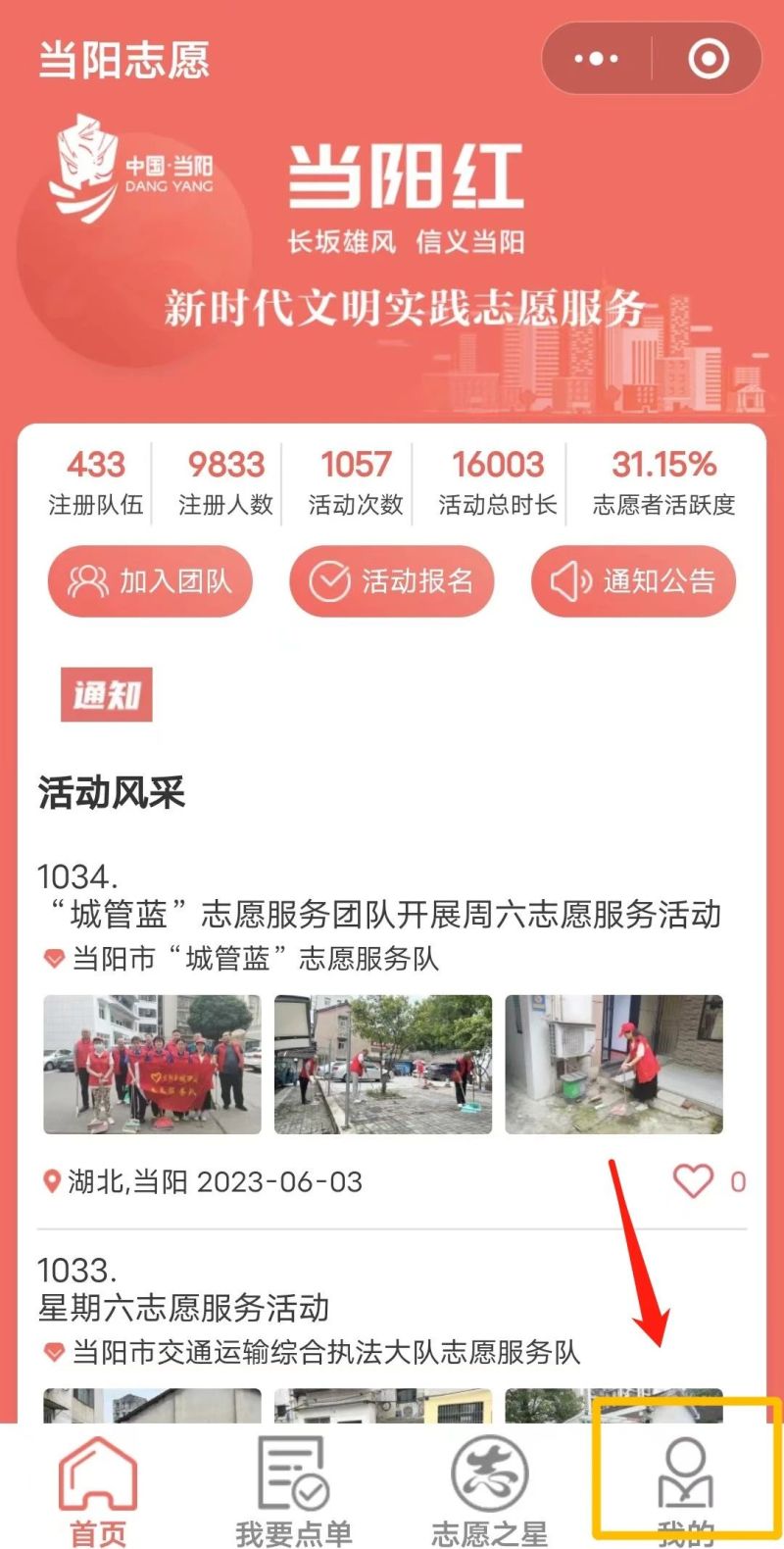
Task: View 通知公告 announcements
Action: pyautogui.click(x=633, y=581)
